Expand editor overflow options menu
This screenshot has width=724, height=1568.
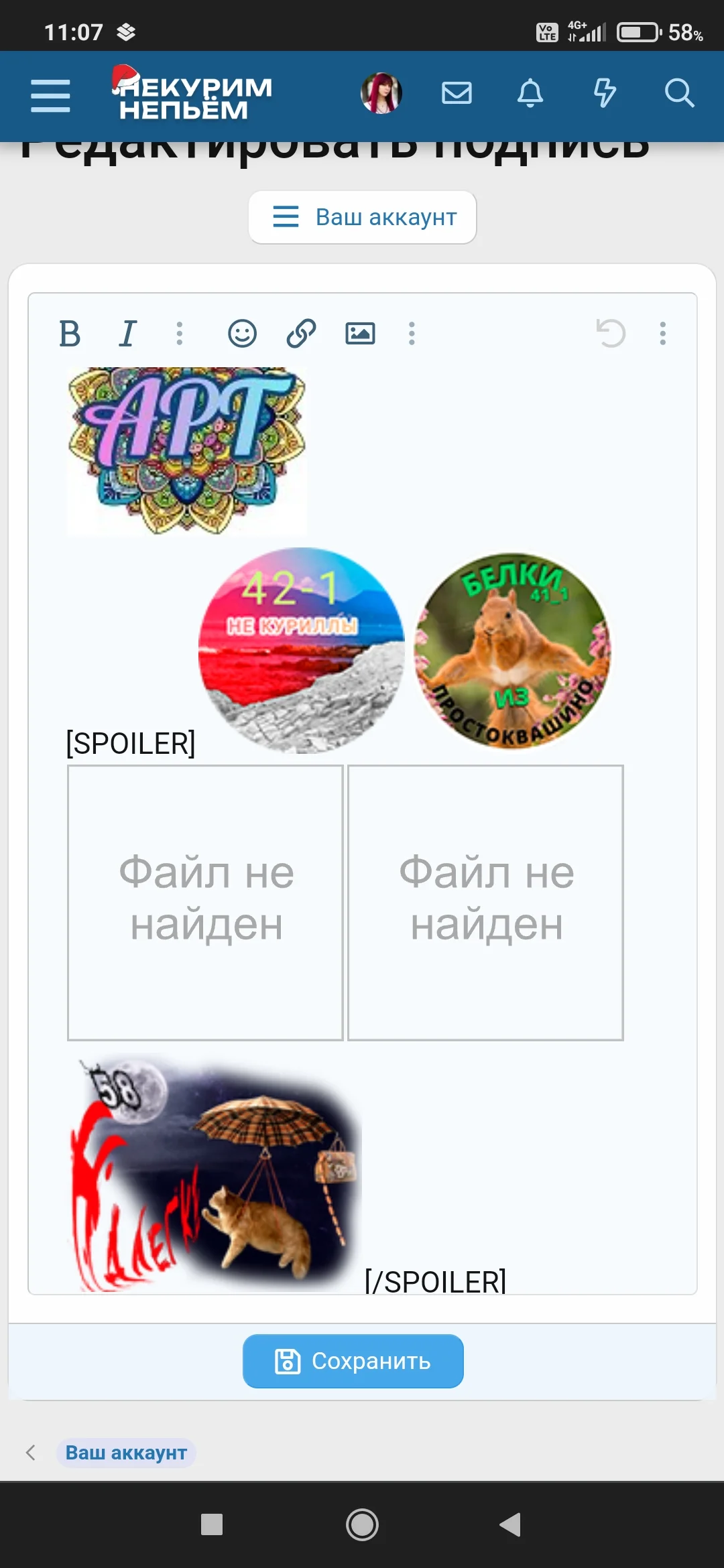point(662,333)
